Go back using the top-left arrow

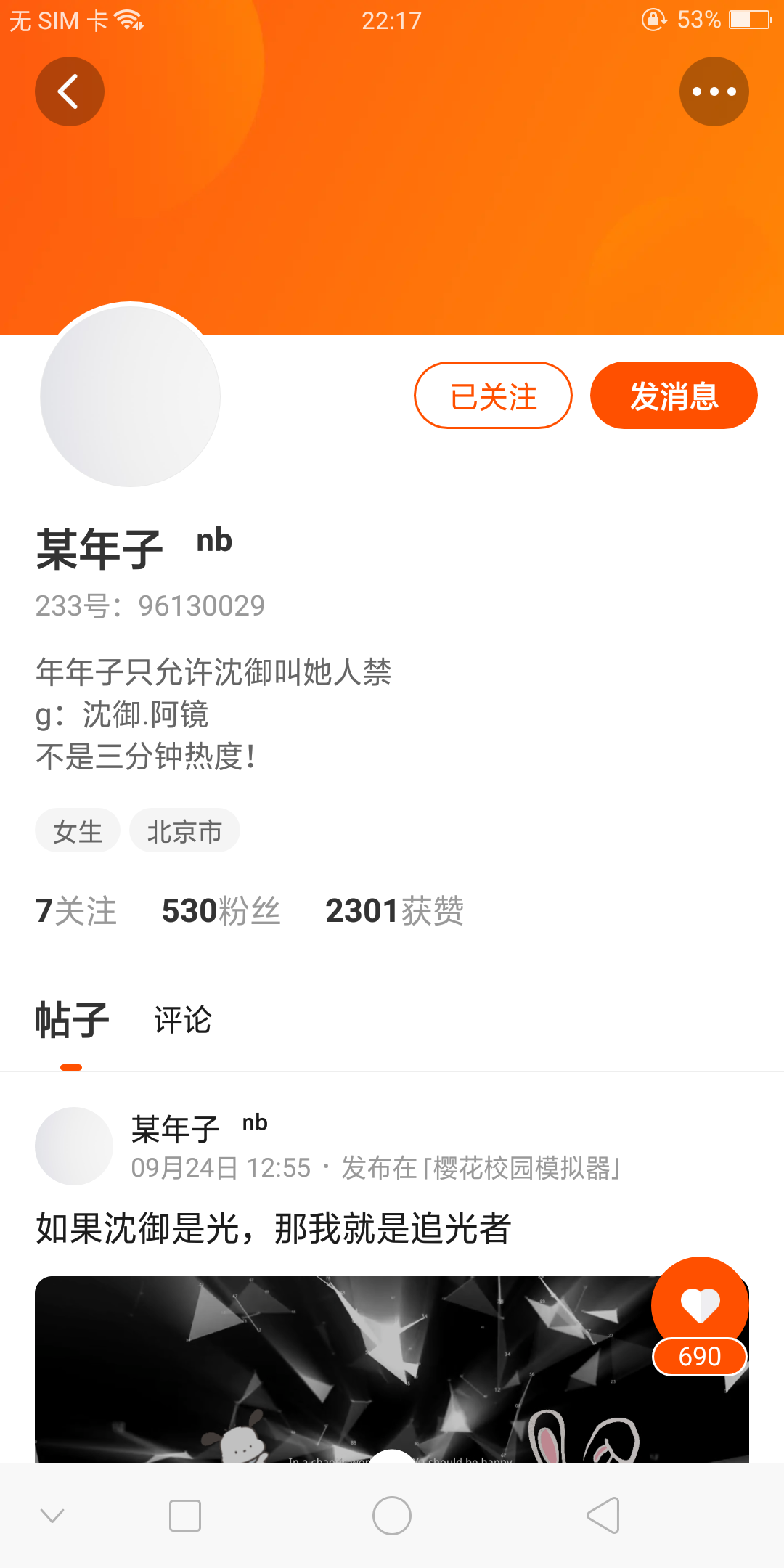(70, 91)
